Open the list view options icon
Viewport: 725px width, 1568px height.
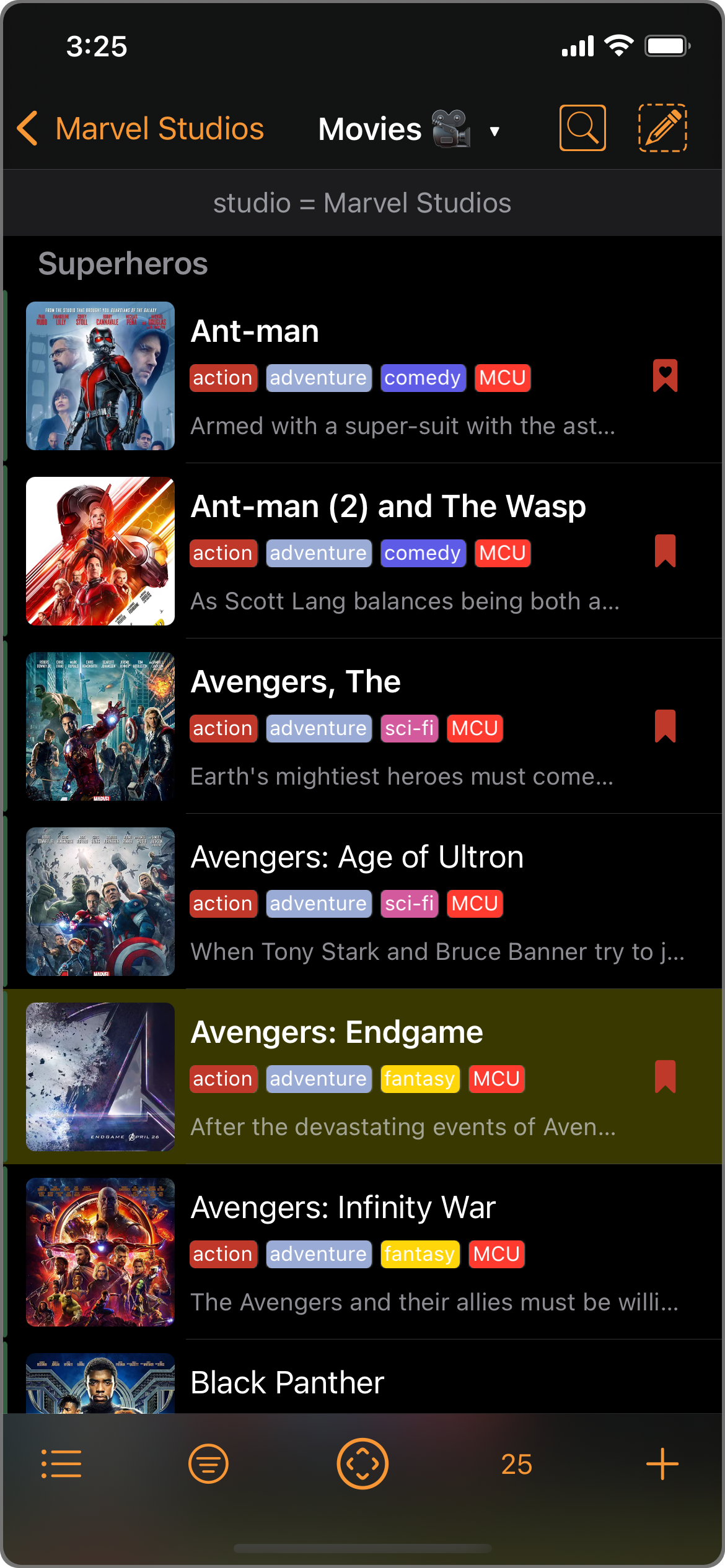point(61,1464)
